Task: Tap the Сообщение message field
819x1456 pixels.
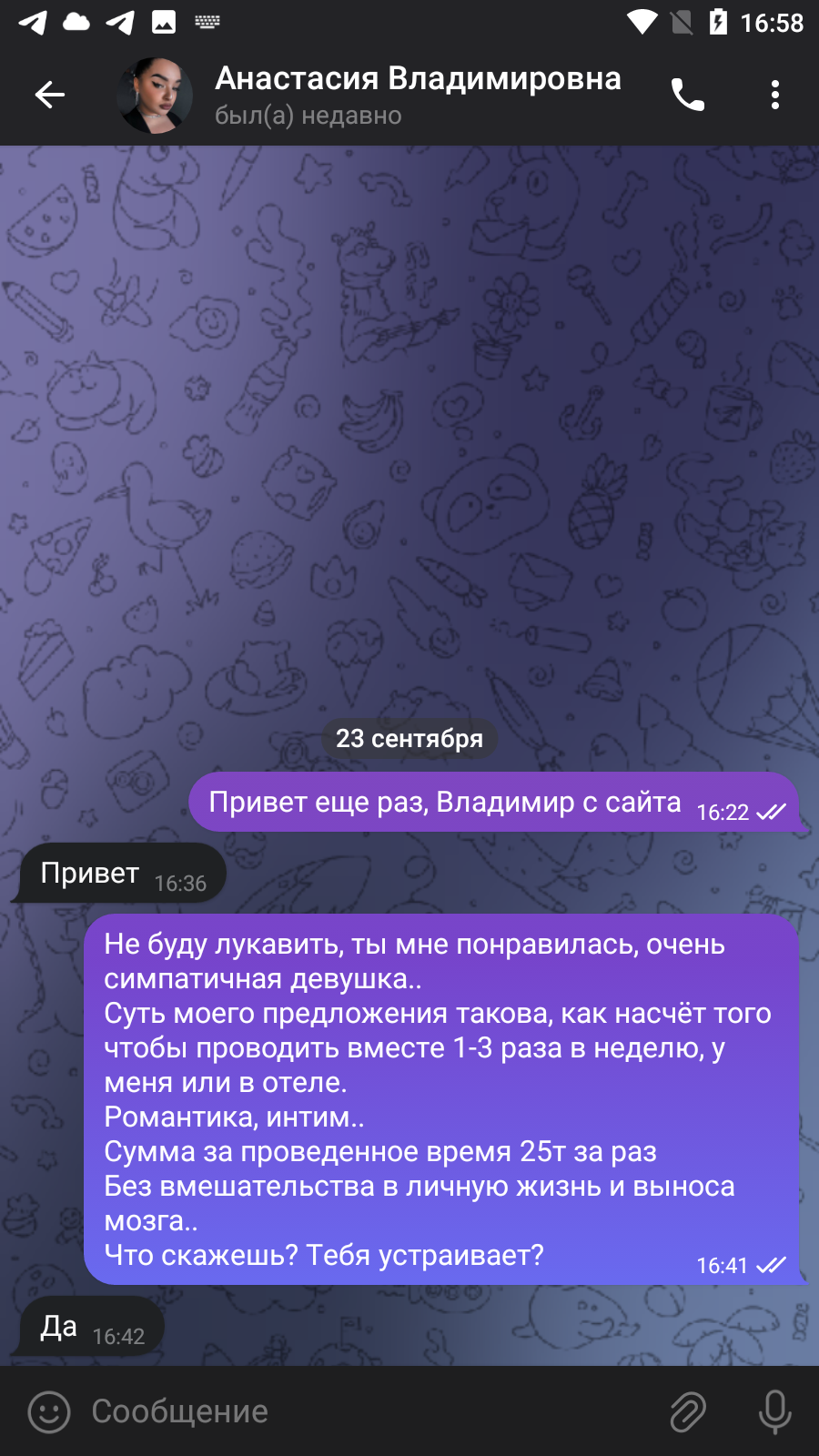Action: [364, 1411]
